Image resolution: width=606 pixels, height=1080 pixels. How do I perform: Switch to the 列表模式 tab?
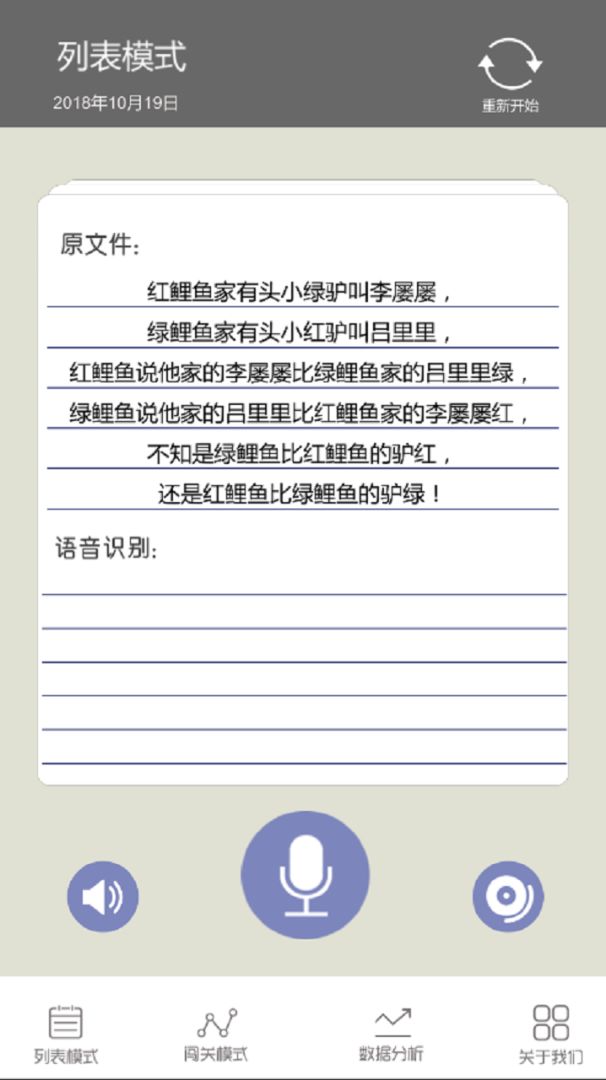point(66,1032)
